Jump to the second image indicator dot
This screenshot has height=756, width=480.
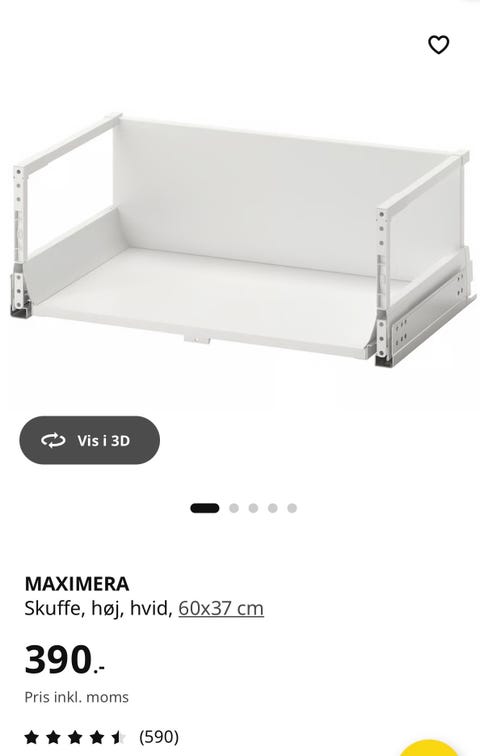click(234, 508)
